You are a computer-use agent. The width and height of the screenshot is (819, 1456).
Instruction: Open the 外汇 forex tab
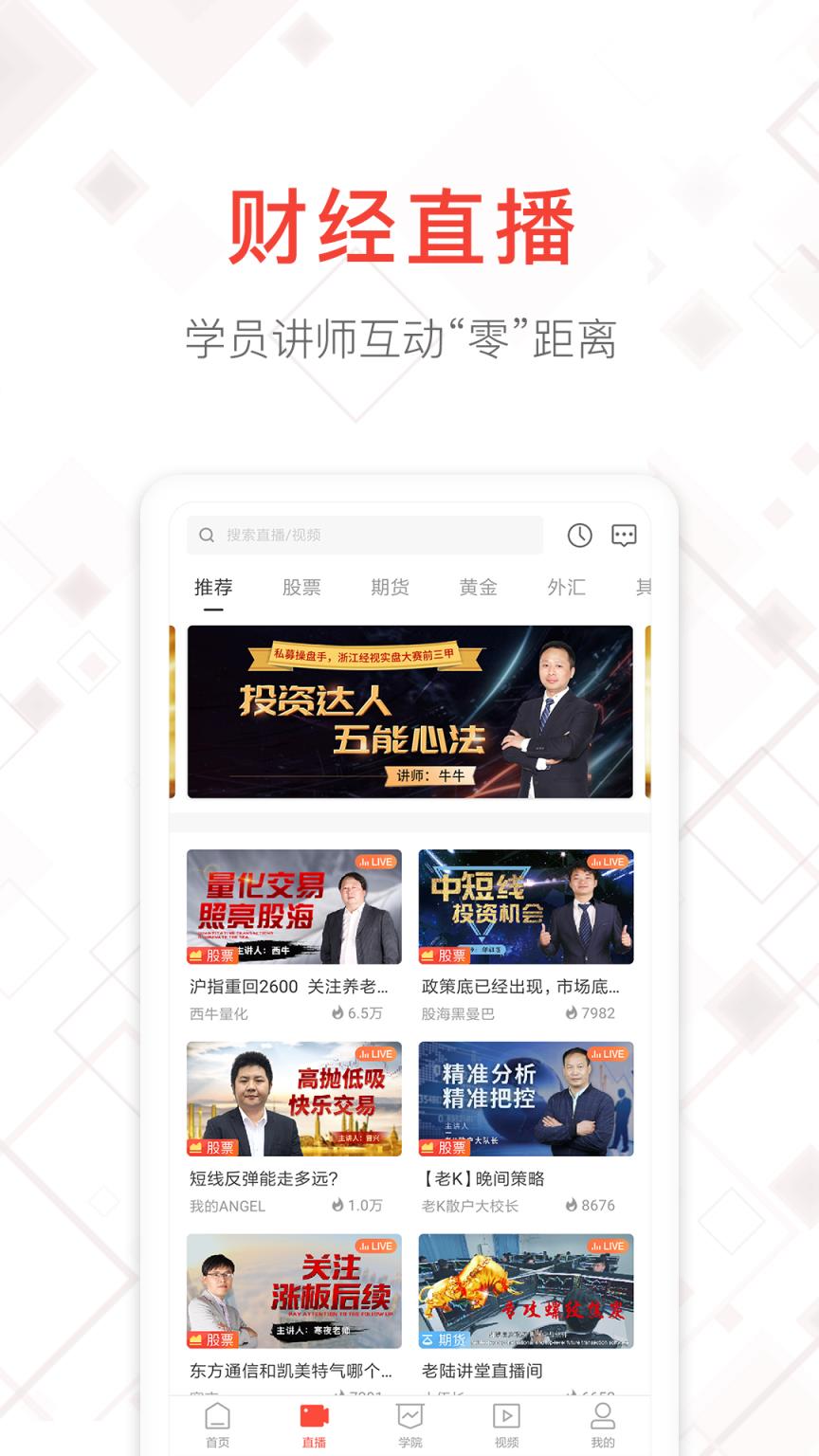564,588
